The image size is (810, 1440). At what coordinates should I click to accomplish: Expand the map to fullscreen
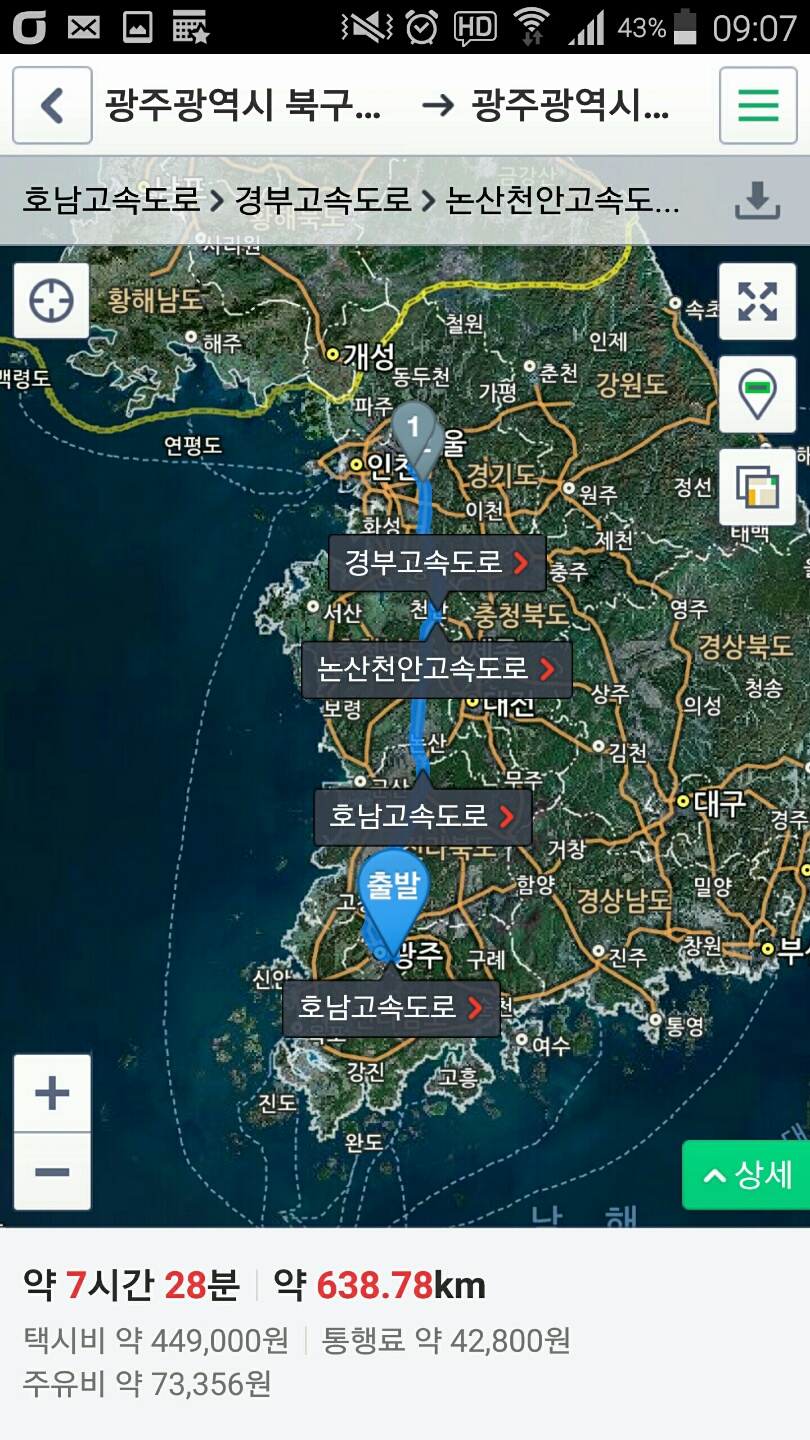(x=757, y=301)
